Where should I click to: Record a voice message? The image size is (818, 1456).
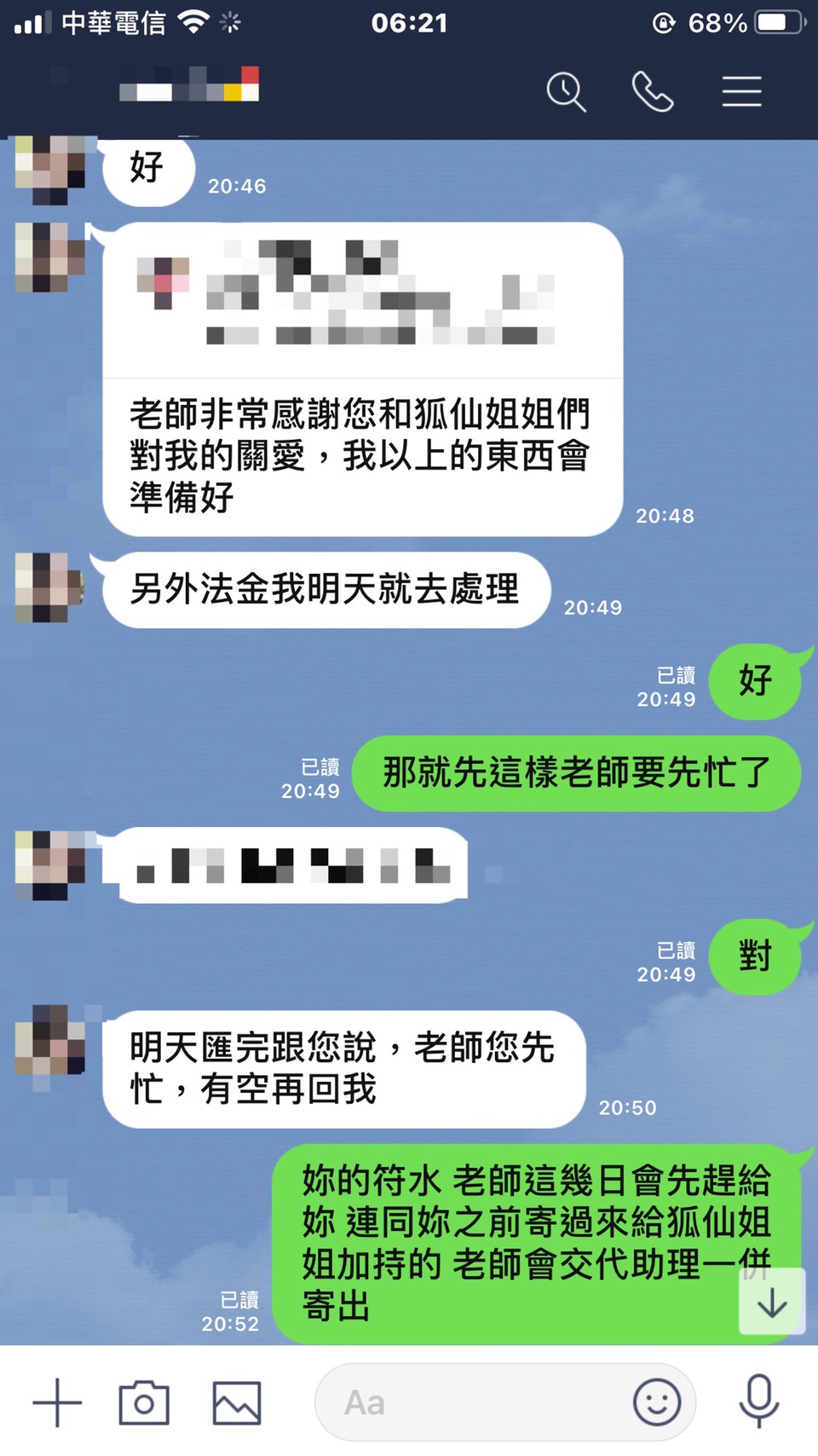(758, 1401)
